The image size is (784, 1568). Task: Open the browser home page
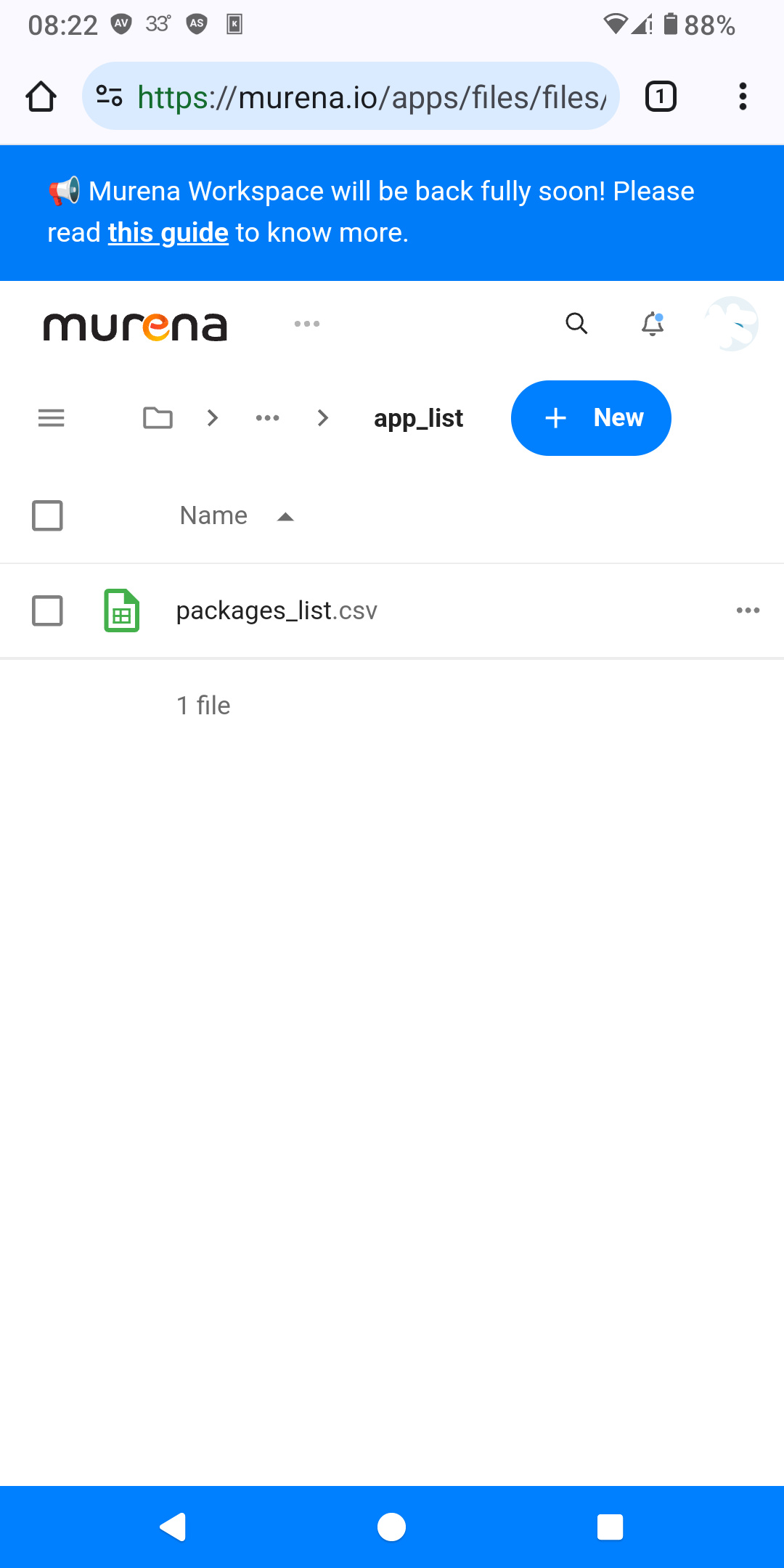41,97
